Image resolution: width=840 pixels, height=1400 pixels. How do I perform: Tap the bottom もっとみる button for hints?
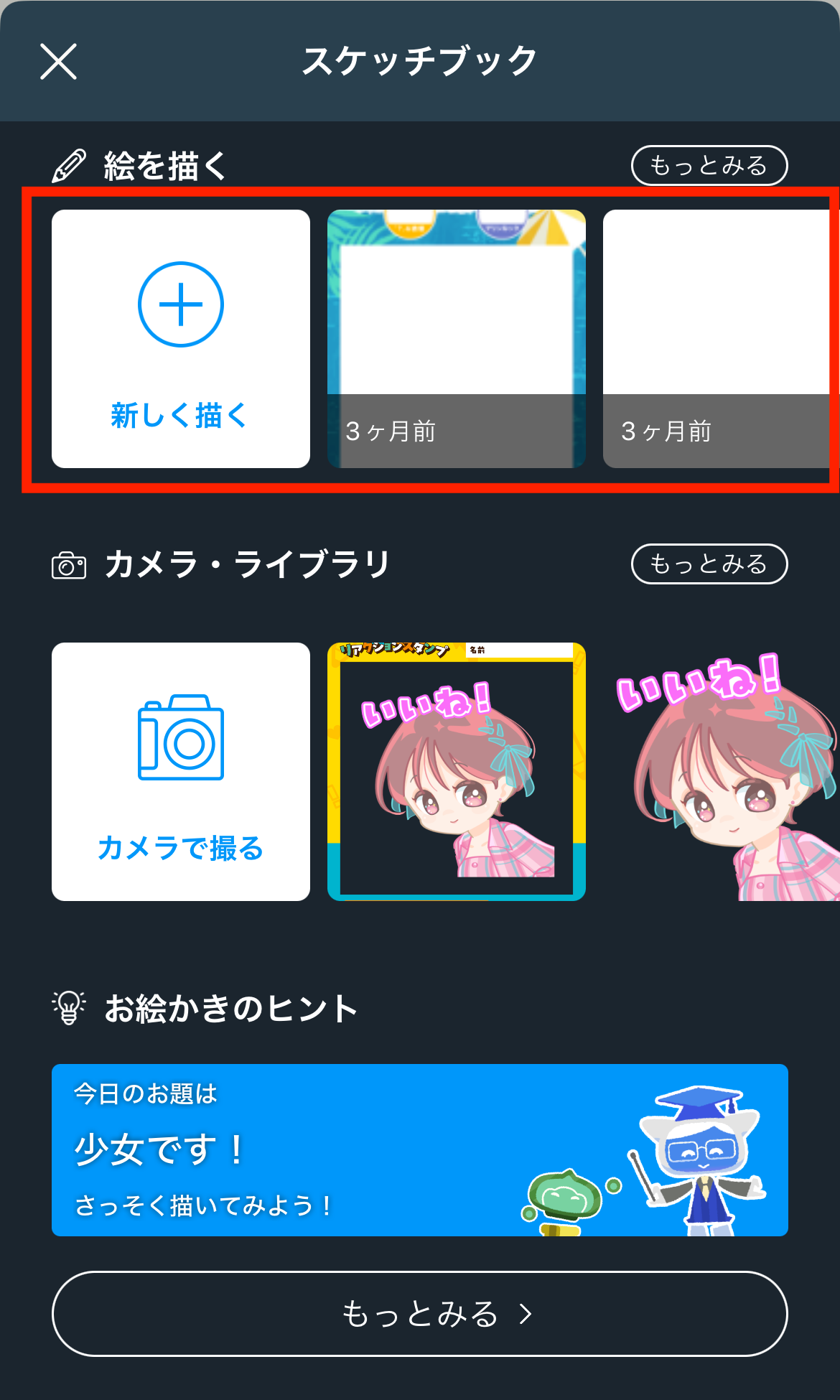click(419, 1314)
